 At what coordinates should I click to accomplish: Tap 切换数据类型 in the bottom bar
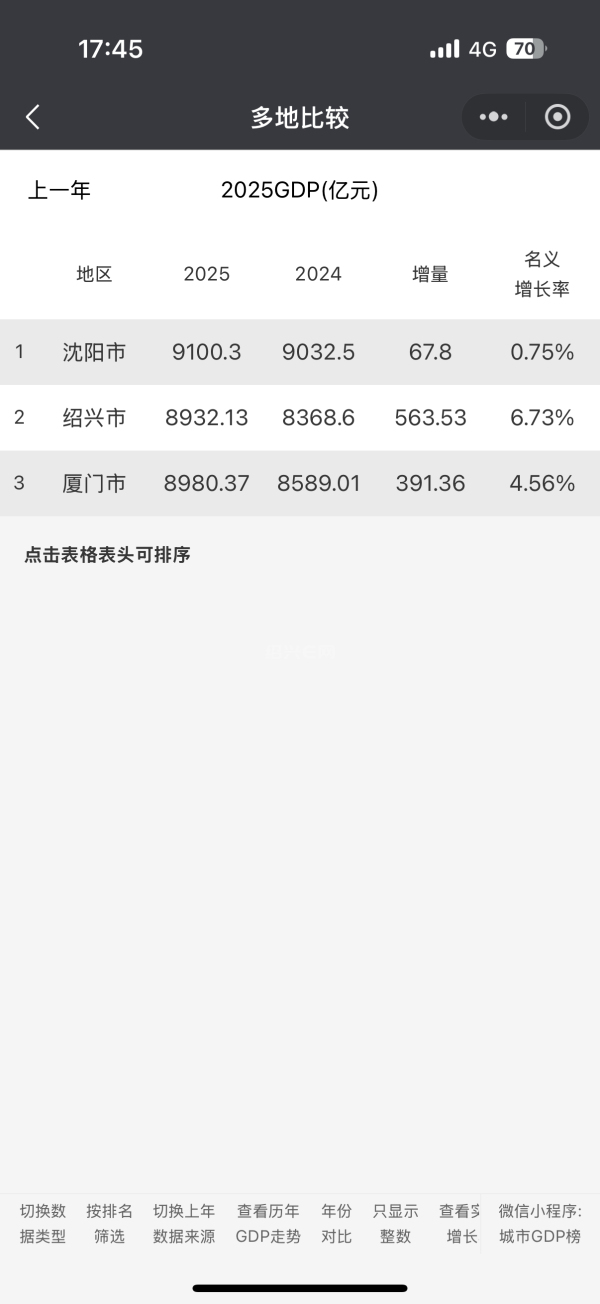43,1223
